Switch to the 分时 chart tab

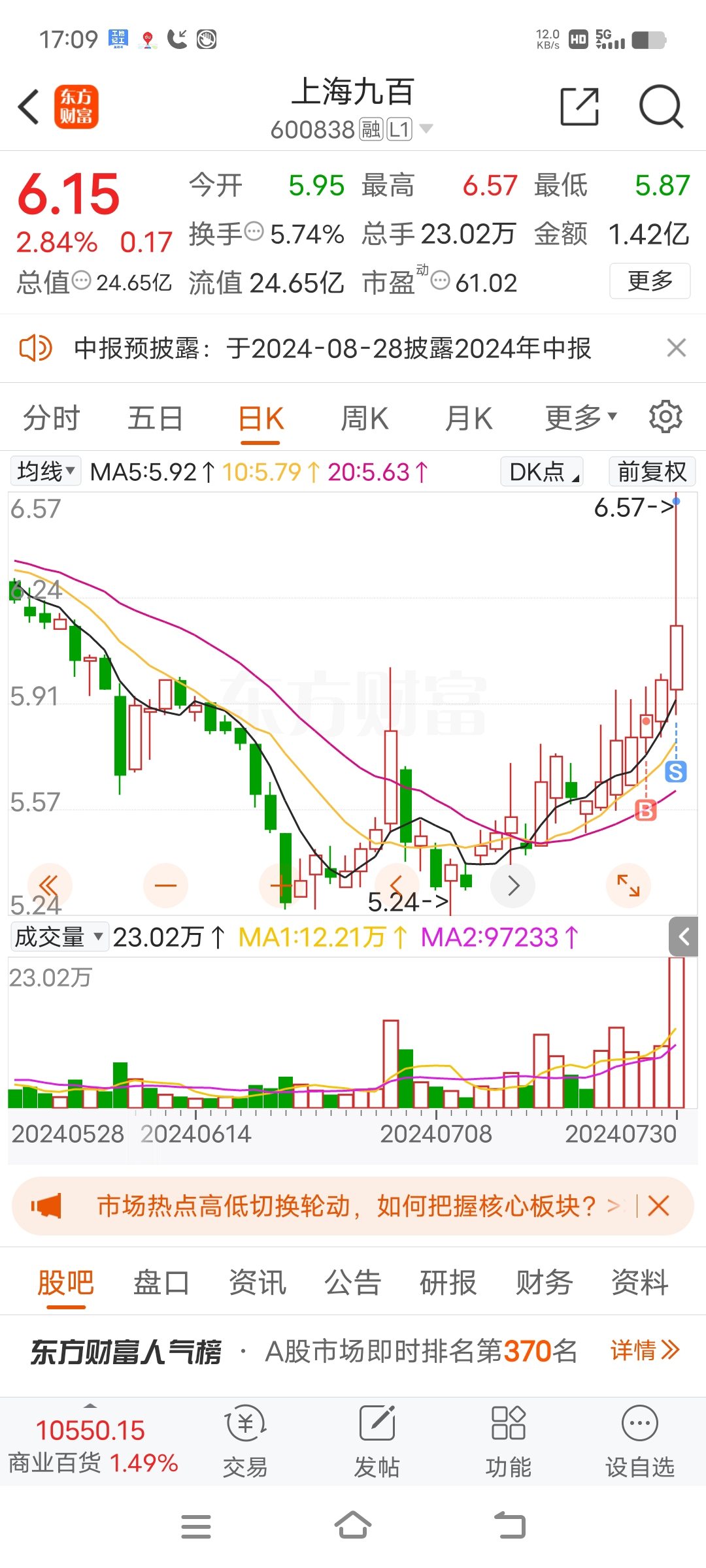(x=52, y=418)
